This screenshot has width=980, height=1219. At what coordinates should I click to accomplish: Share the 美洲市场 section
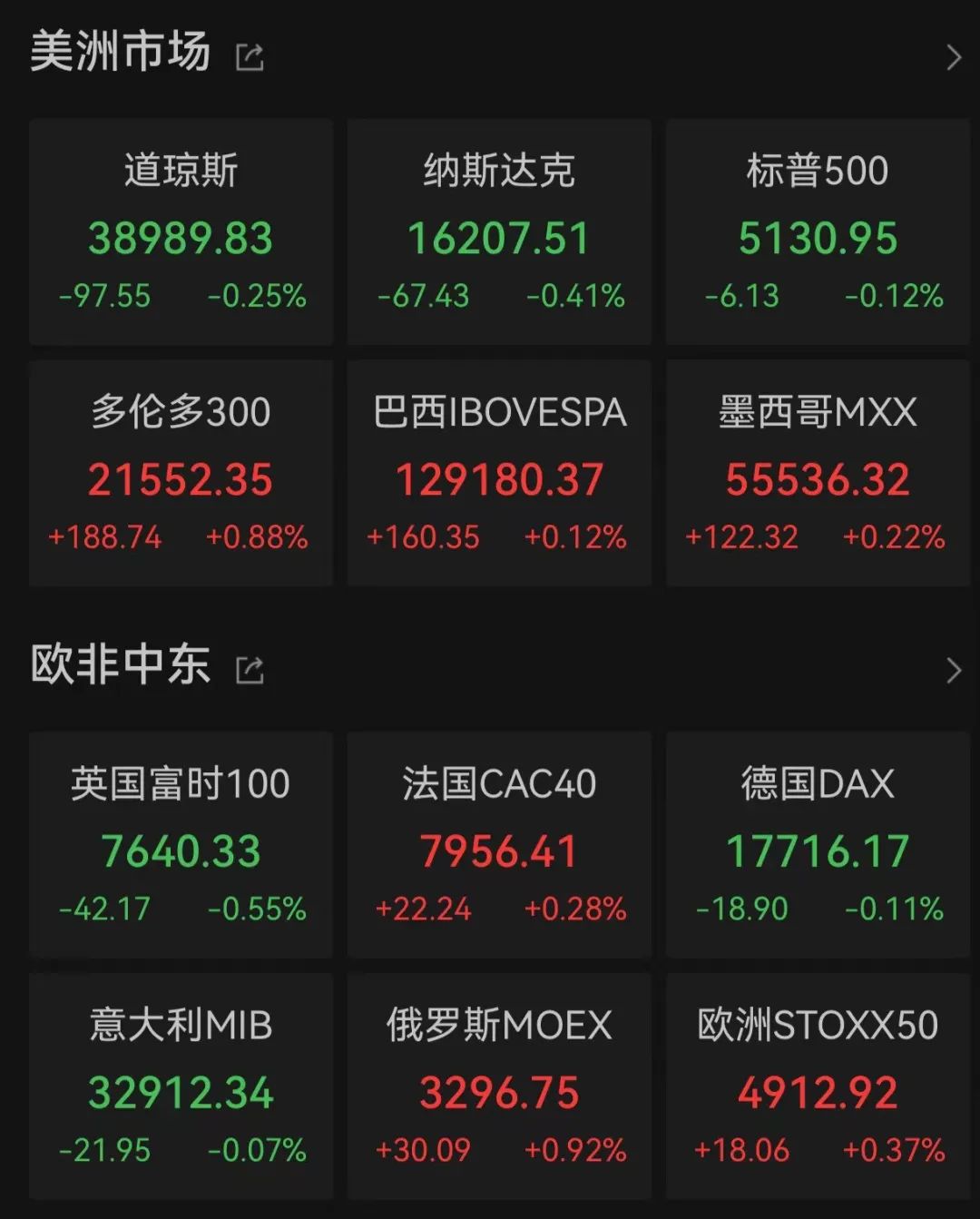pos(250,57)
